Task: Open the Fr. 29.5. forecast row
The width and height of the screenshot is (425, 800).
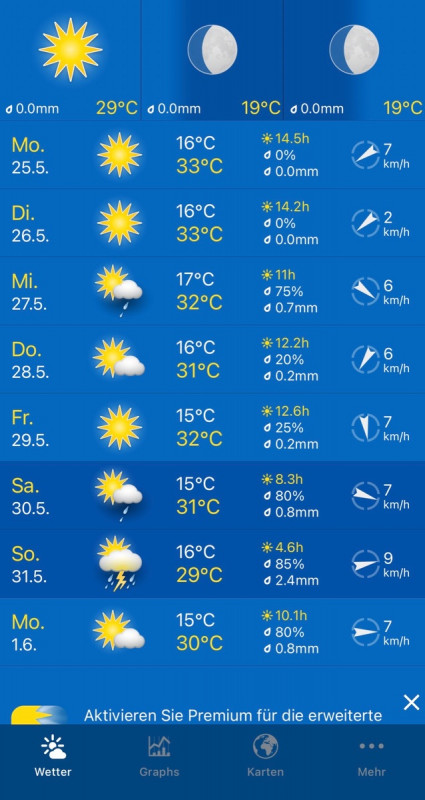Action: [212, 428]
